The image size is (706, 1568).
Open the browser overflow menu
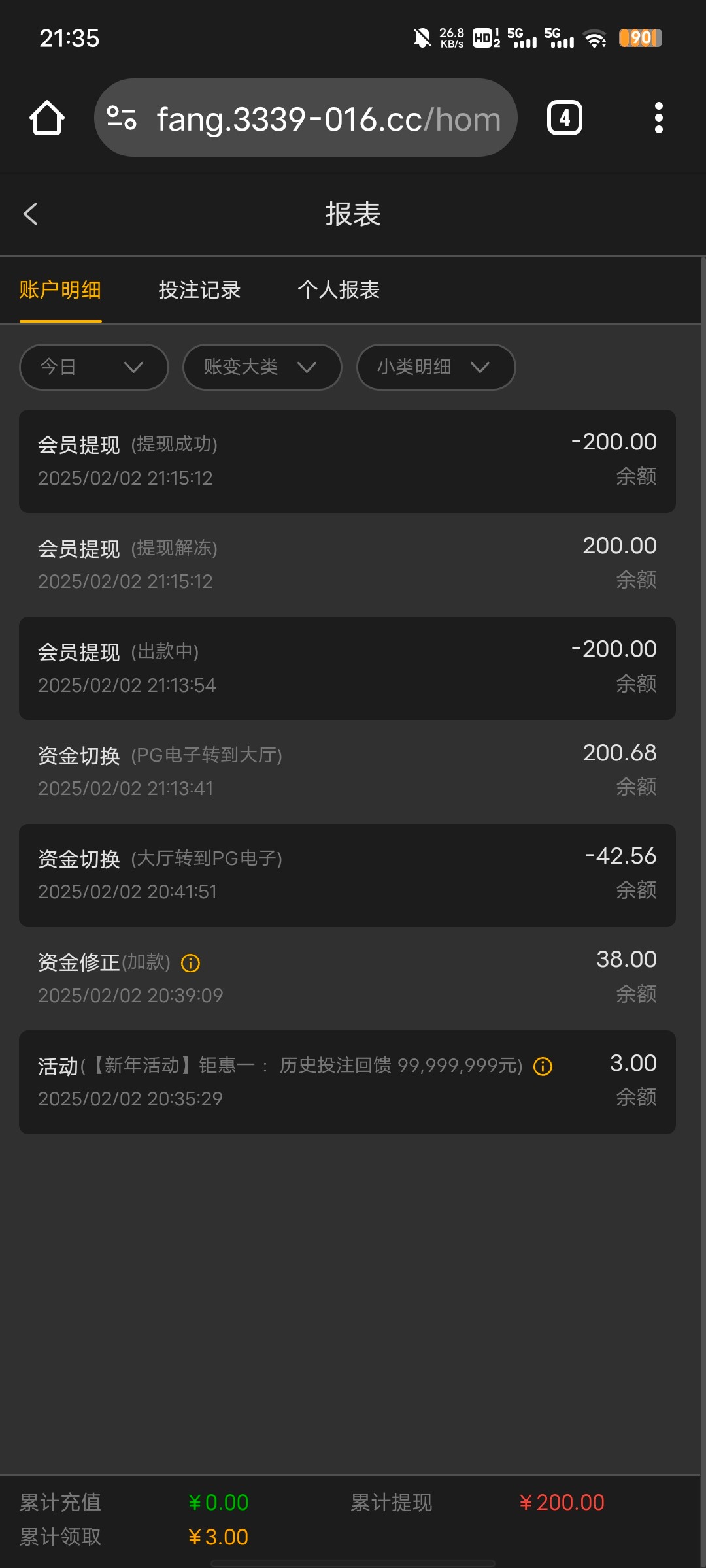point(658,118)
